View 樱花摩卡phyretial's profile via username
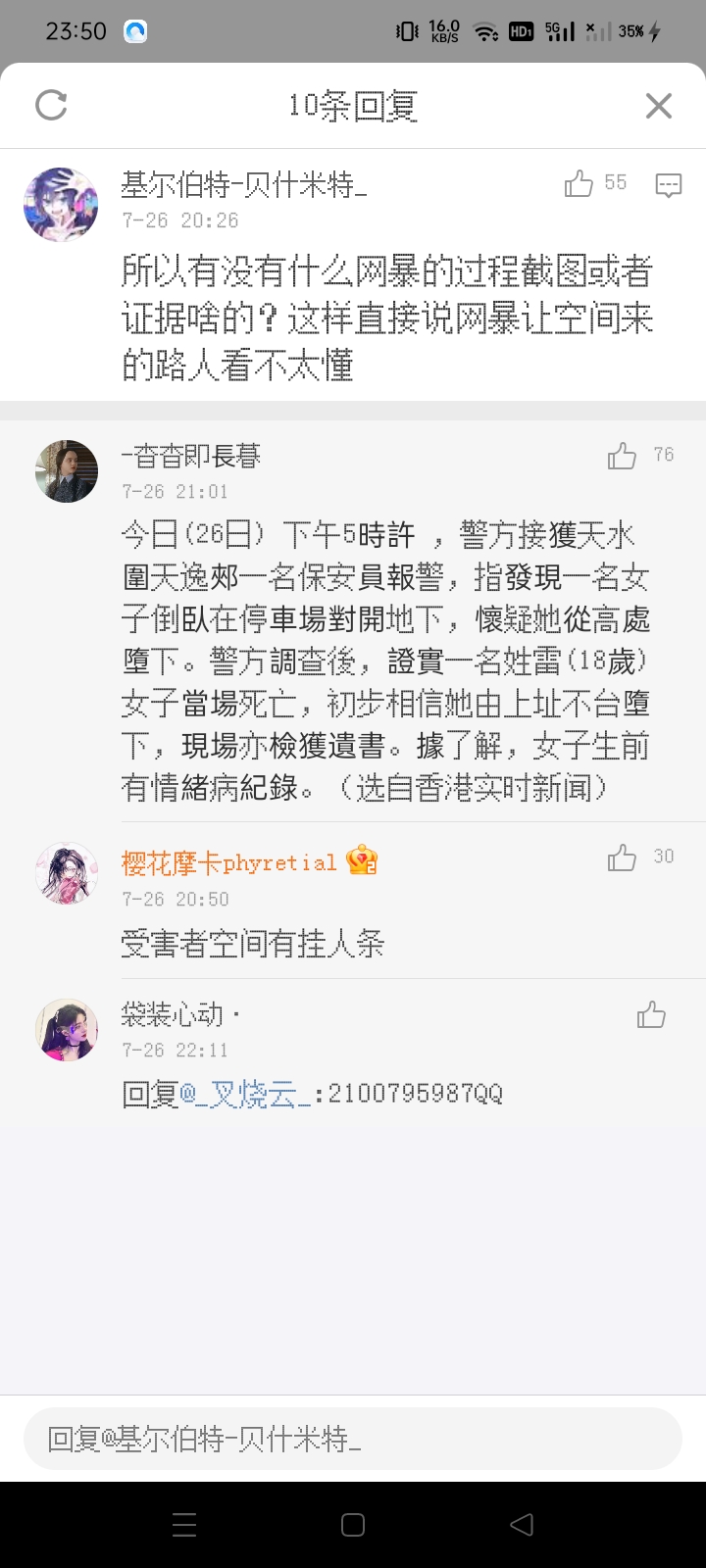The image size is (706, 1568). tap(228, 862)
